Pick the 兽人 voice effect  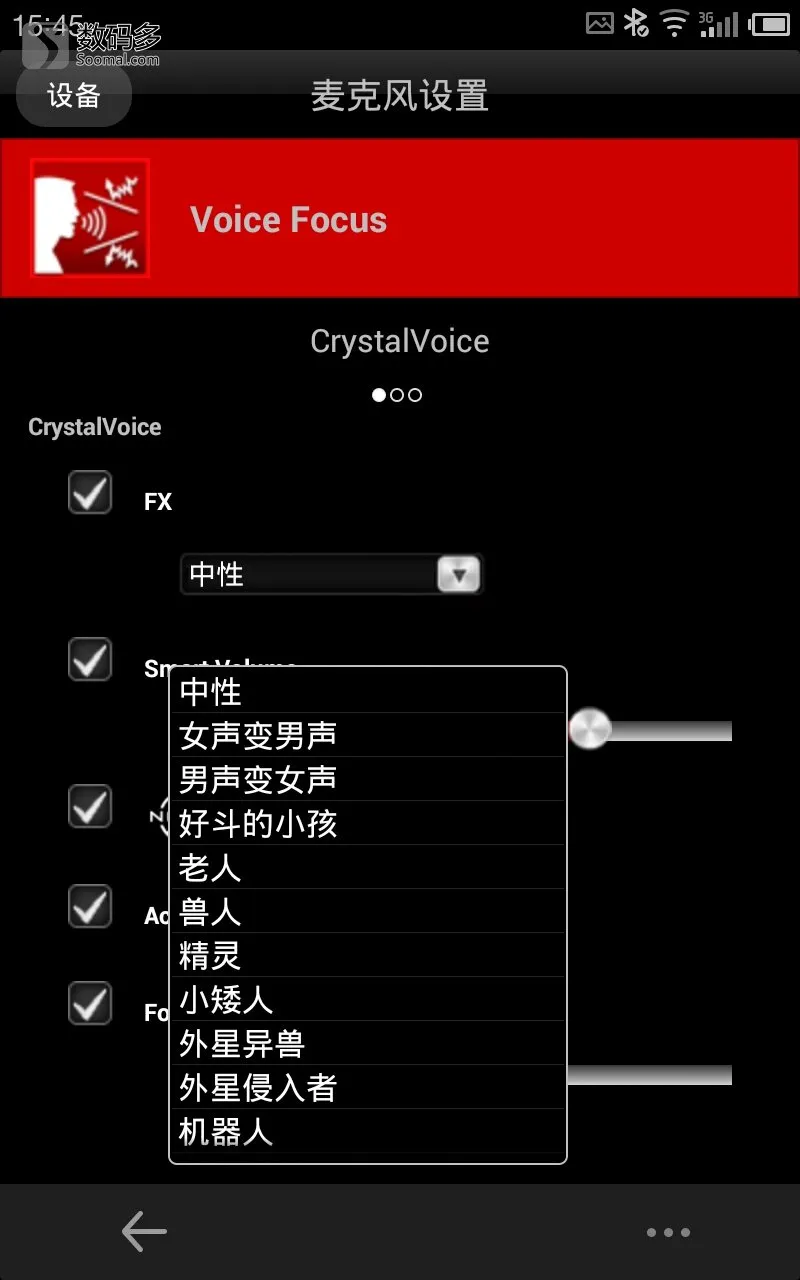coord(368,912)
